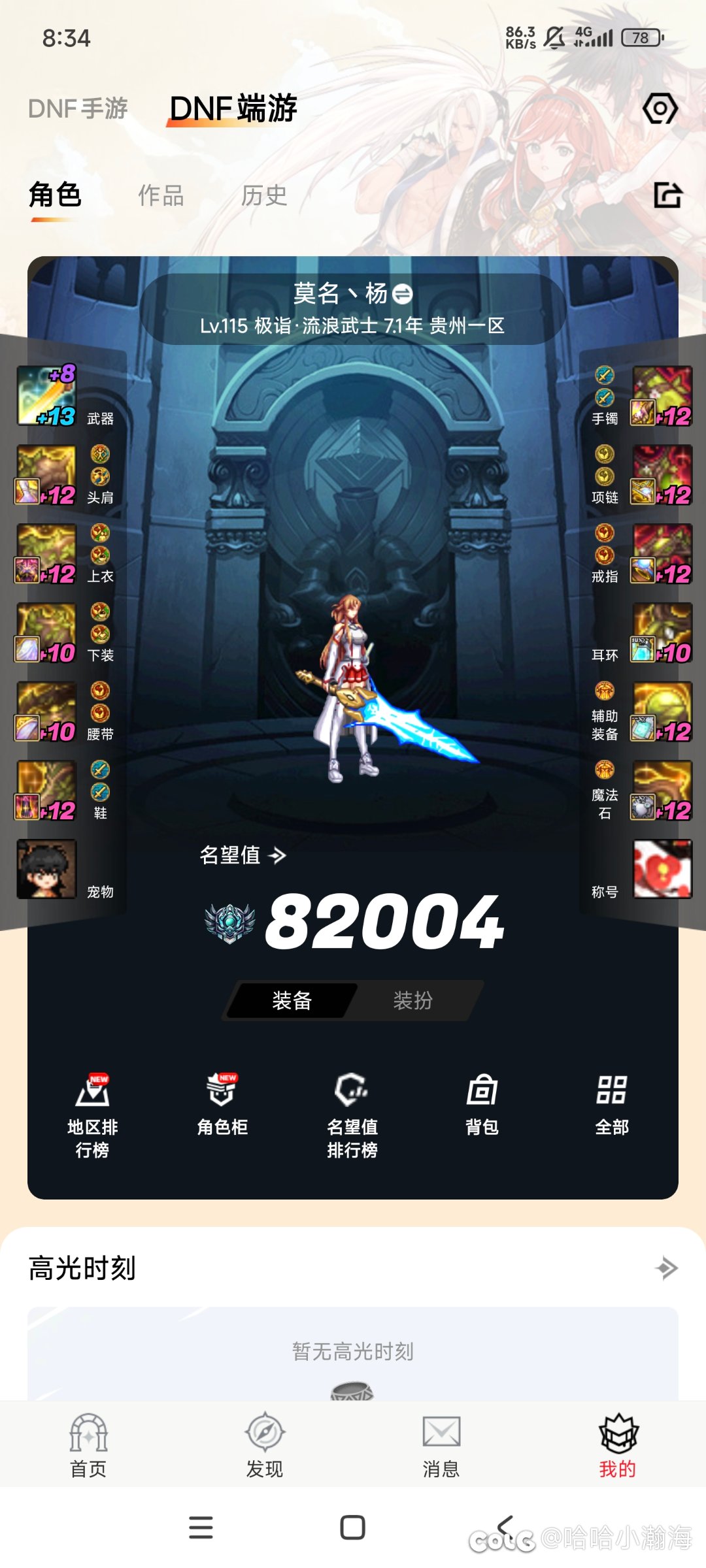Open 名望值 details arrow

tap(277, 855)
